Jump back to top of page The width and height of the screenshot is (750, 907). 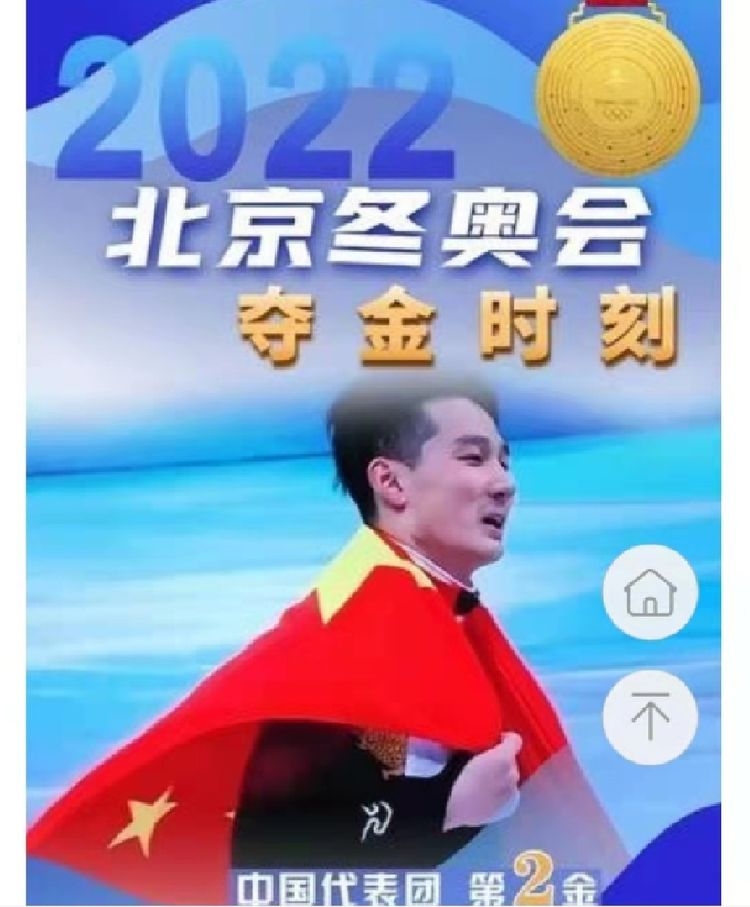[x=649, y=717]
